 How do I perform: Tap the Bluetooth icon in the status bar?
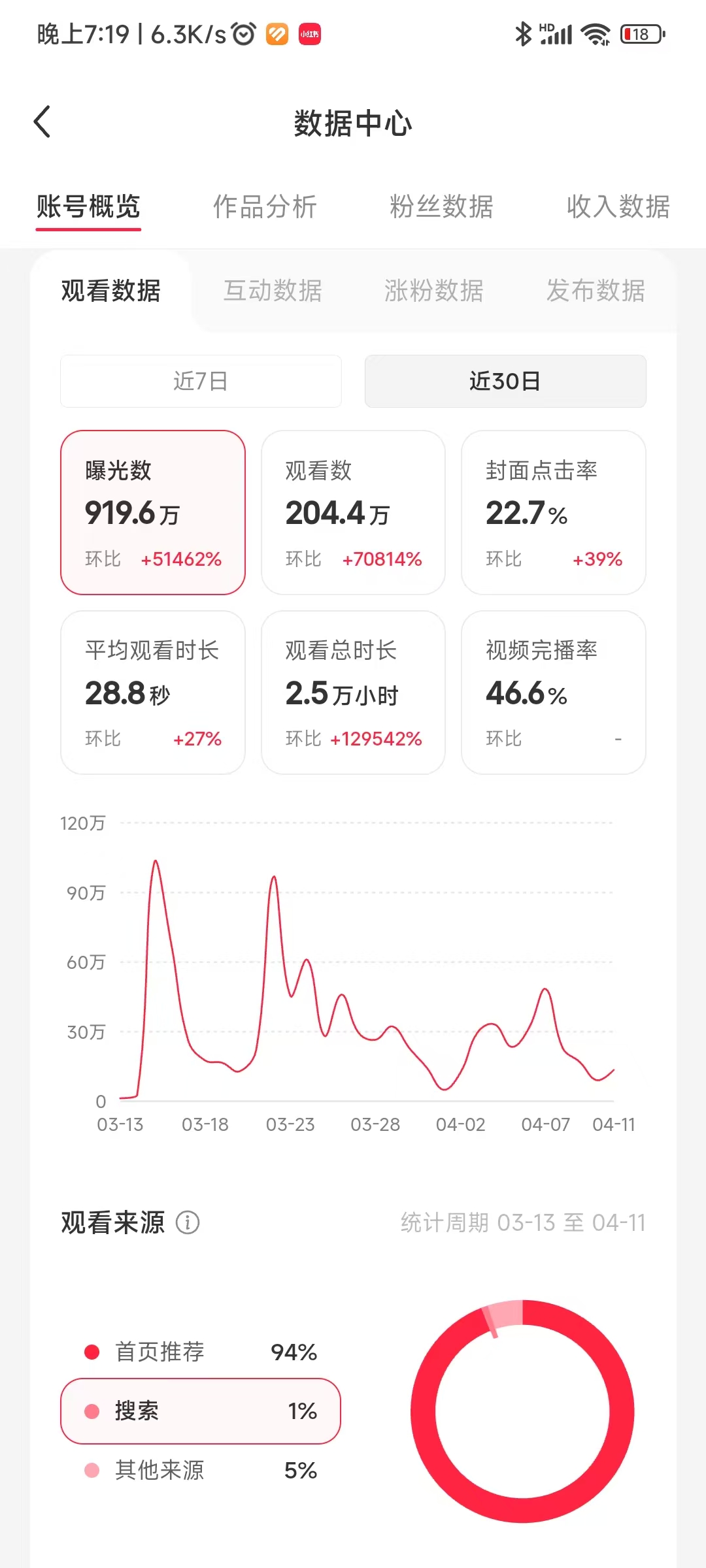522,34
